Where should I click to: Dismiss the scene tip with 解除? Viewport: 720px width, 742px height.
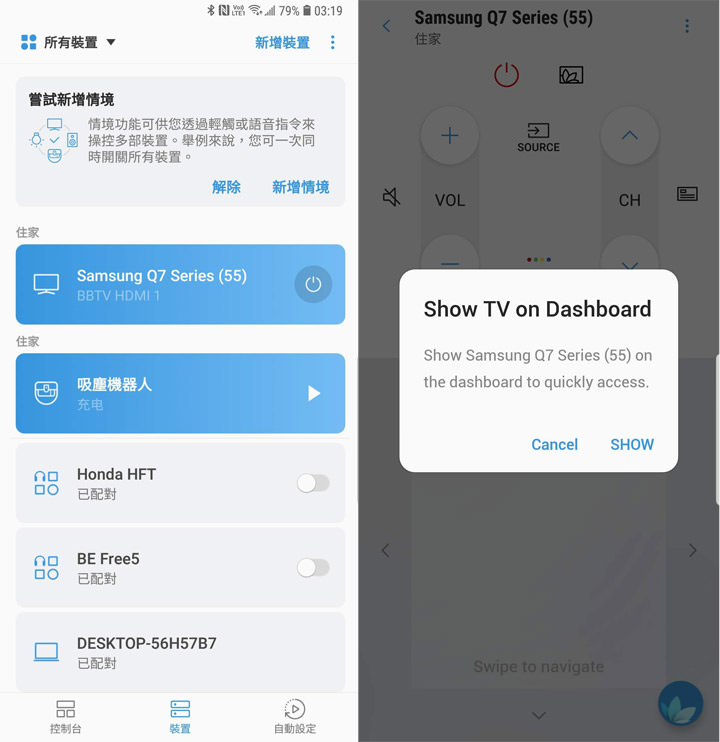(226, 187)
